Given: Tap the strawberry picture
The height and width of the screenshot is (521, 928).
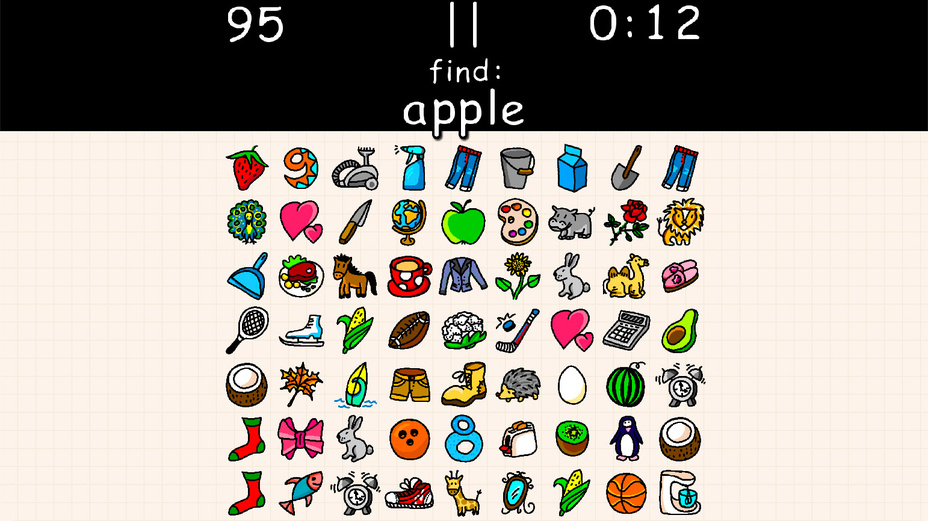Looking at the screenshot, I should 246,168.
